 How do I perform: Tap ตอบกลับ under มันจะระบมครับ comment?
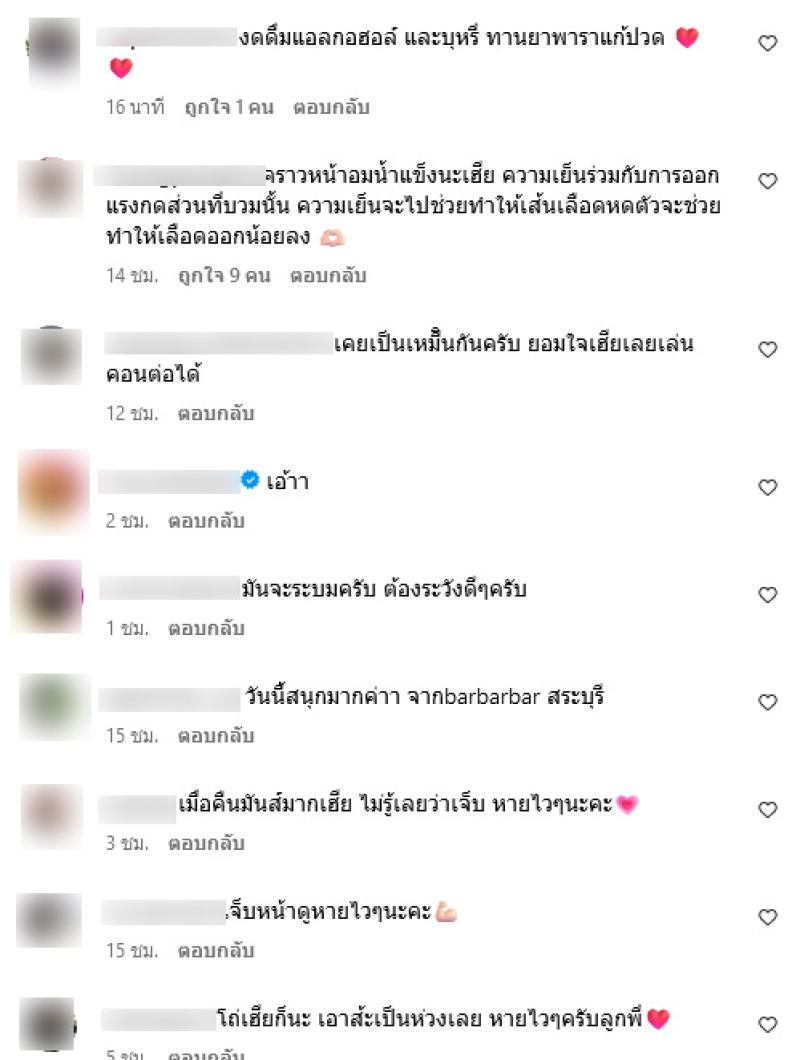coord(206,629)
